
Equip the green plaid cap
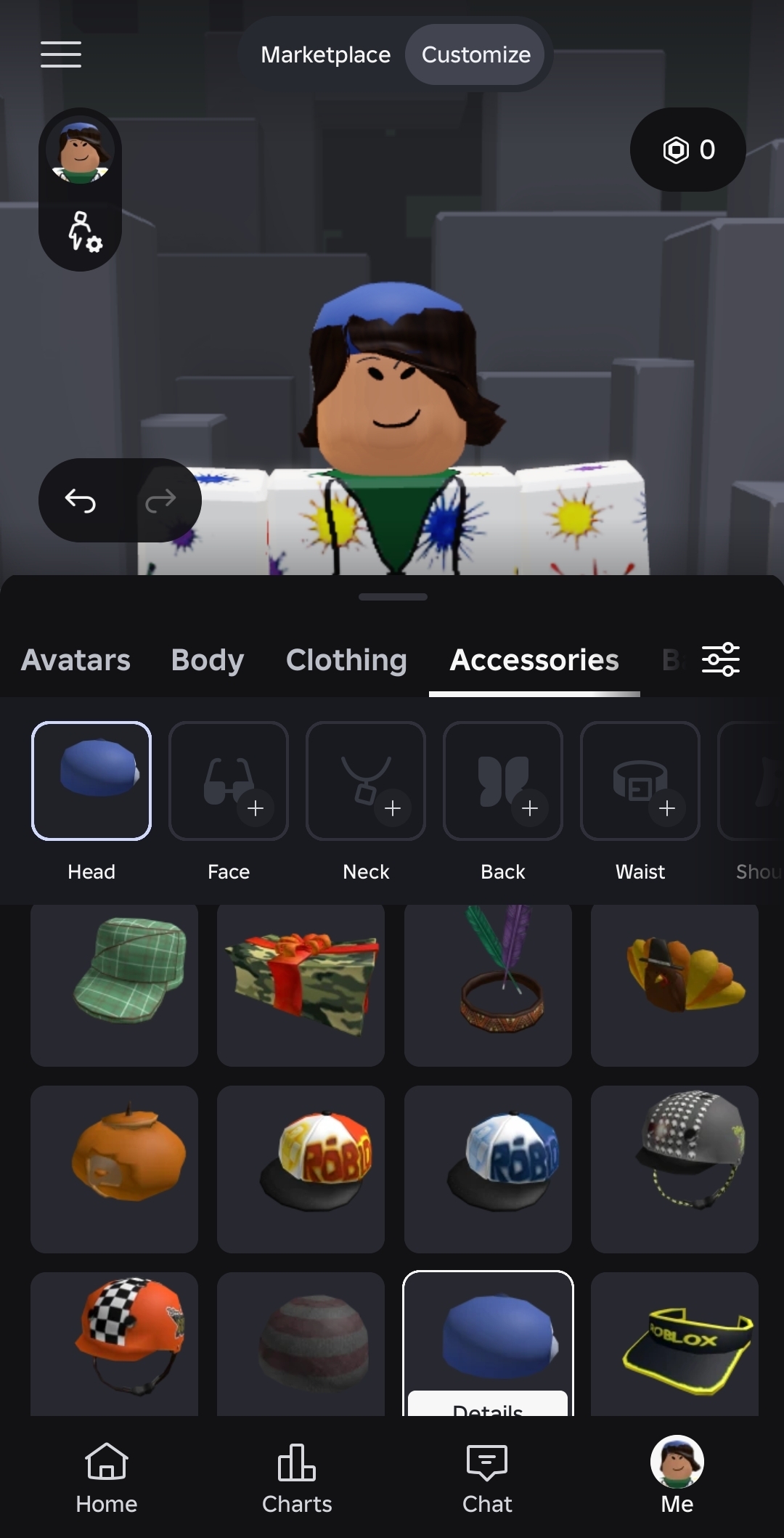[114, 984]
